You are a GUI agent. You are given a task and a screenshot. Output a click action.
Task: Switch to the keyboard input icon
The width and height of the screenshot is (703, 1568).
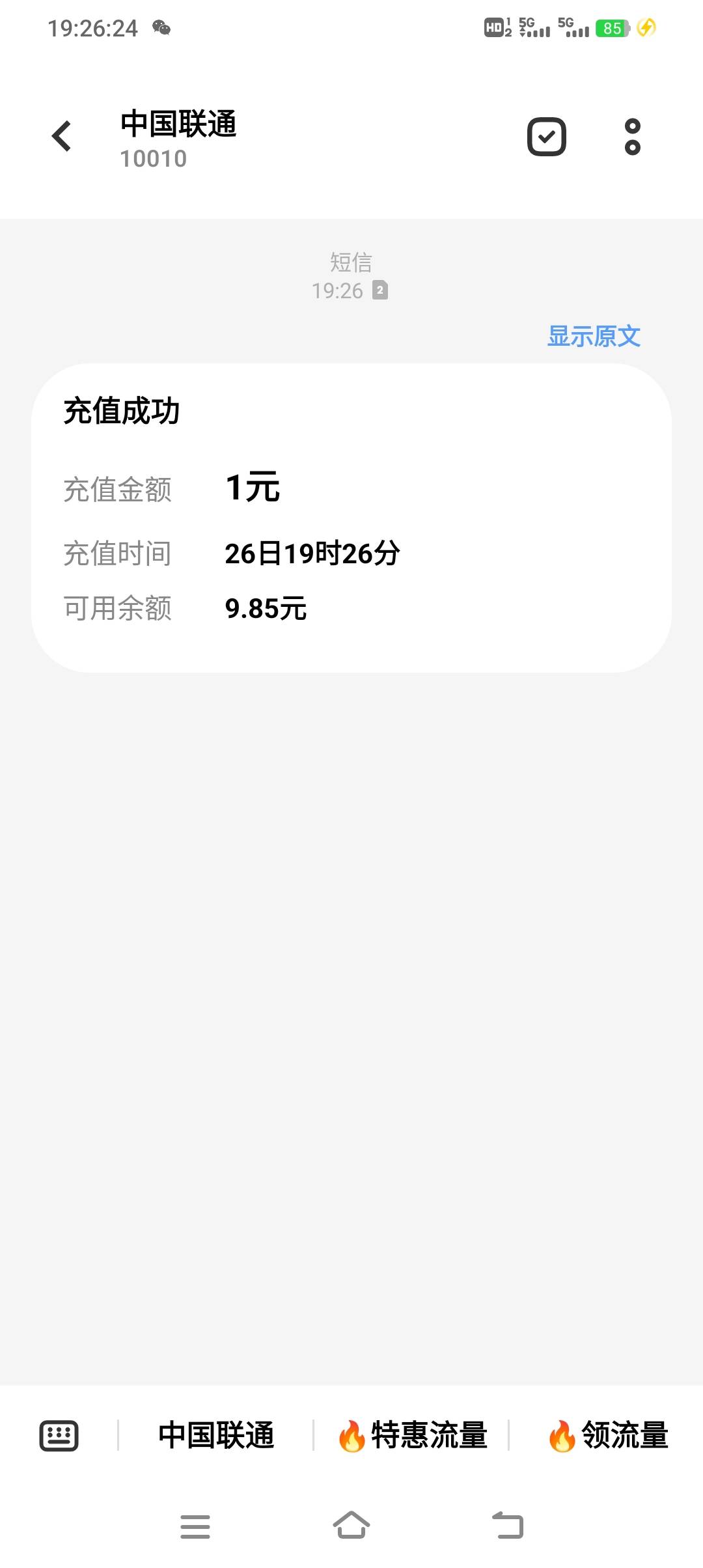click(x=59, y=1435)
